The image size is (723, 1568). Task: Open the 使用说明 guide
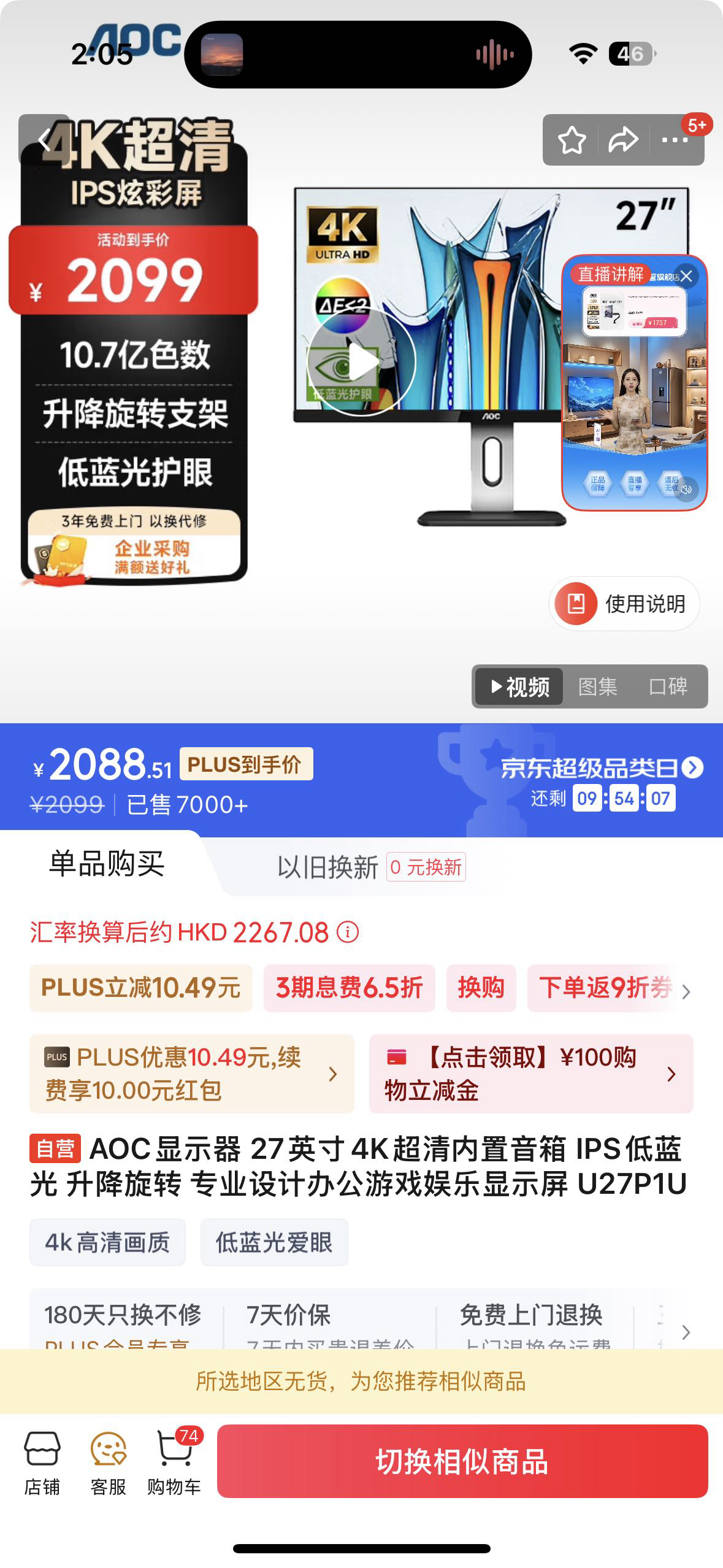coord(624,604)
